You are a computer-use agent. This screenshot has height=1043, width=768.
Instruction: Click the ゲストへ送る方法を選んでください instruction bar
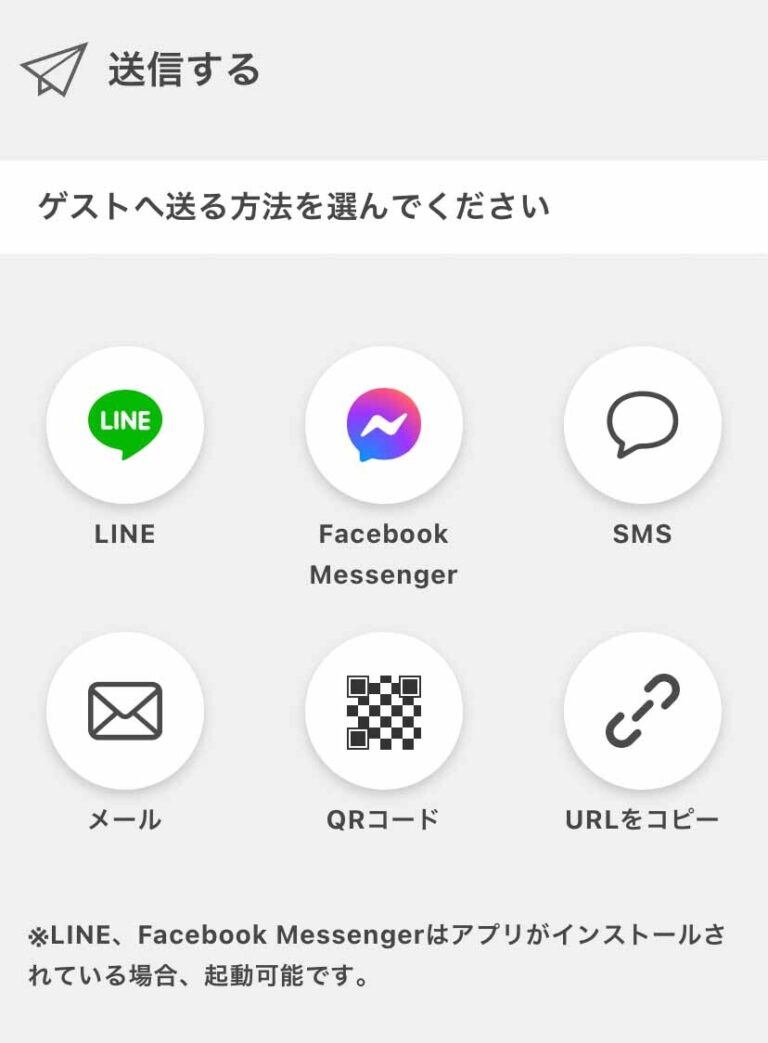pyautogui.click(x=296, y=204)
